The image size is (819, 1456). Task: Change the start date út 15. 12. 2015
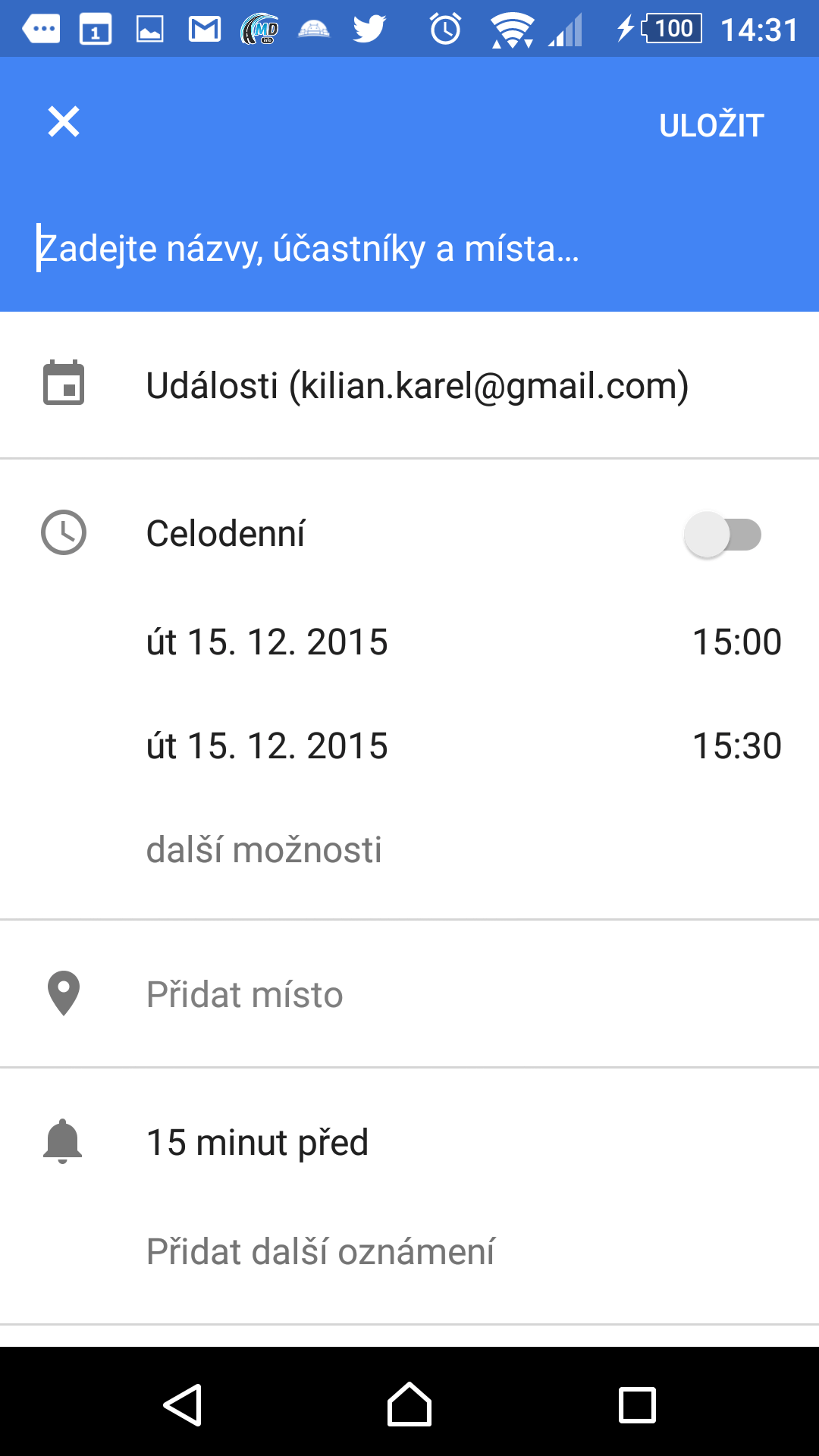(267, 642)
